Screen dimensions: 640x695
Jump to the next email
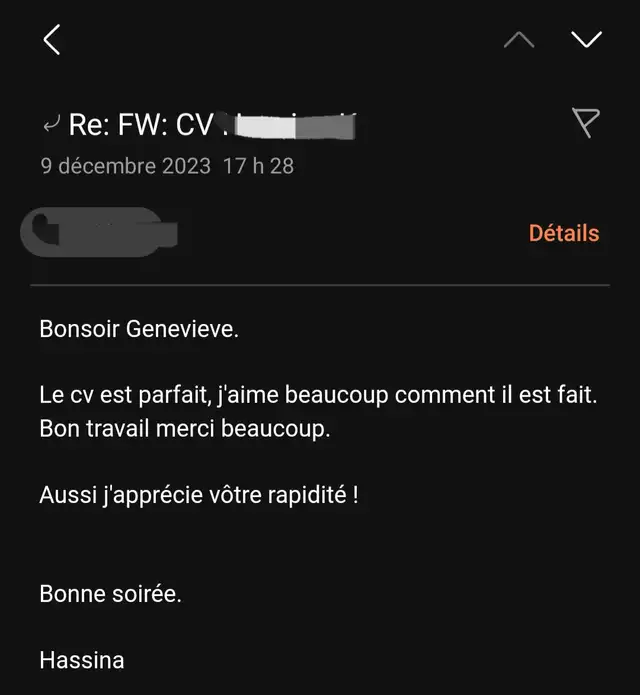(x=586, y=40)
